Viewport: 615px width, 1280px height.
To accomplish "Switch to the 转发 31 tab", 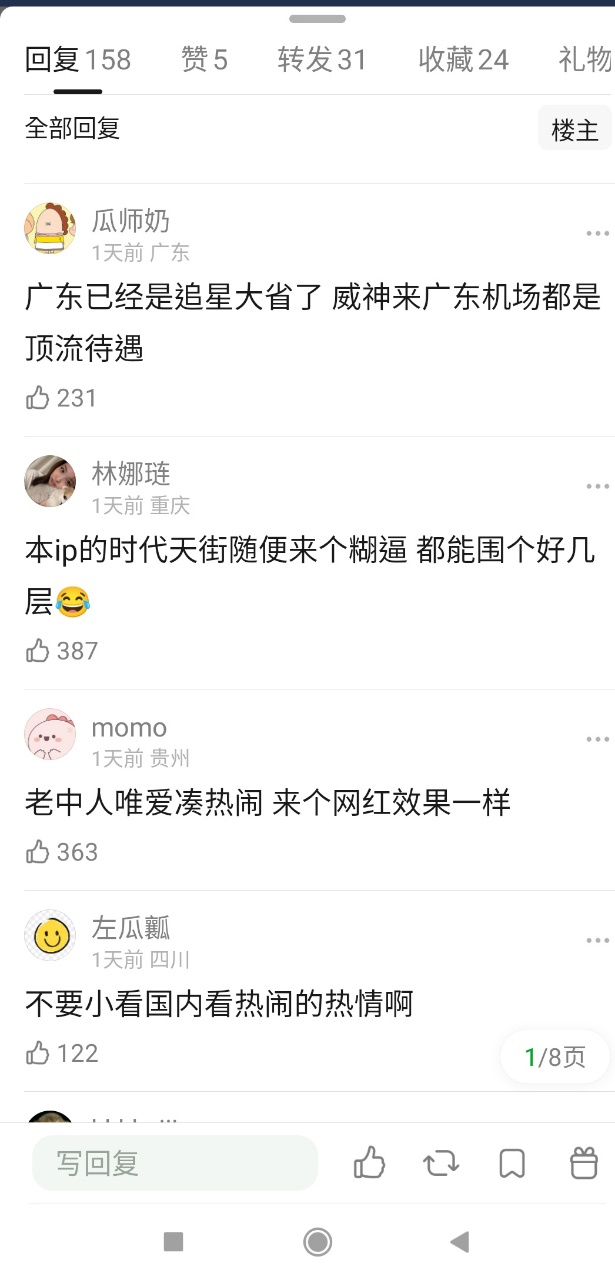I will tap(322, 60).
